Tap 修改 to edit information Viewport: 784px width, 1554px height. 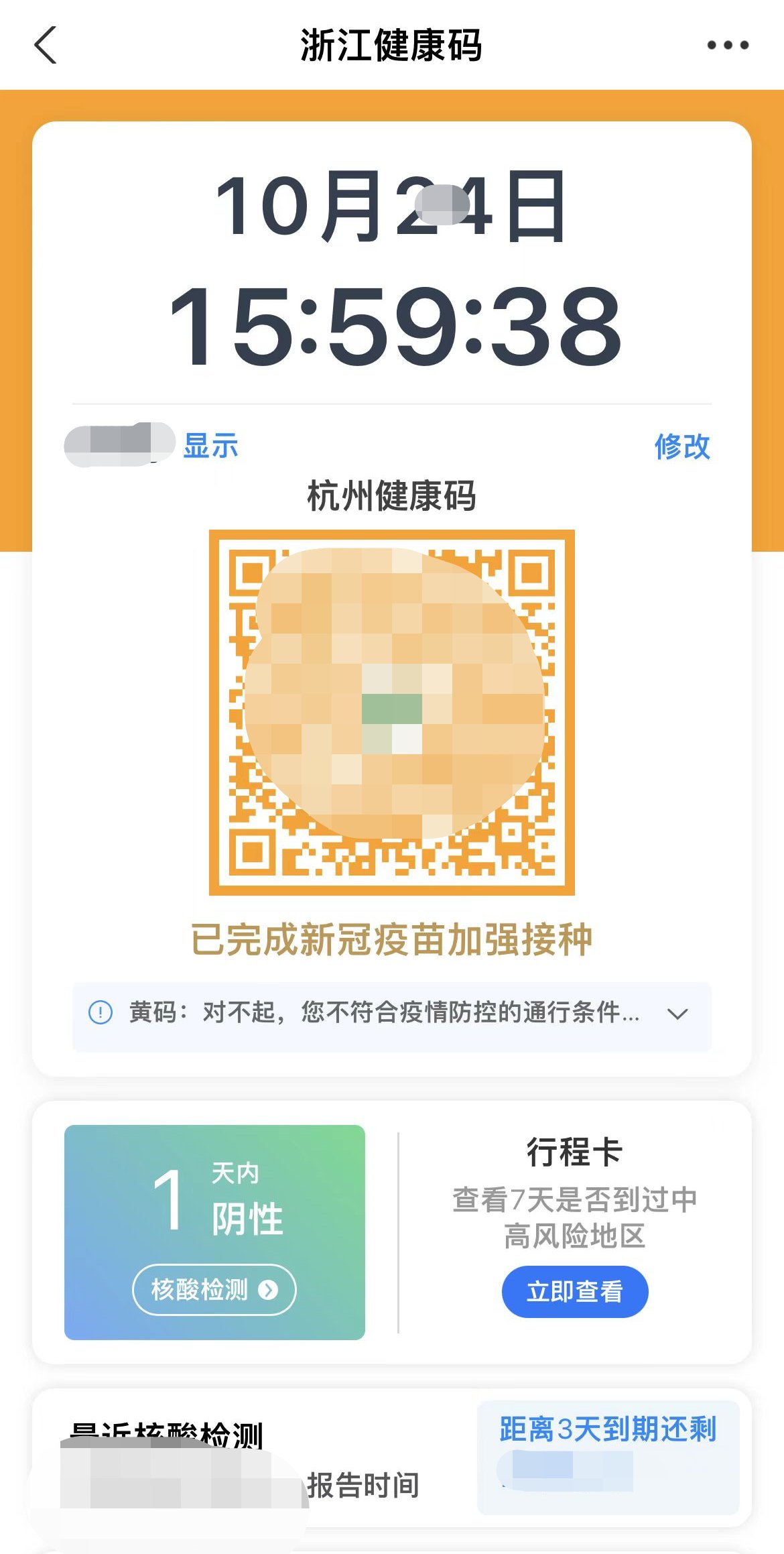tap(681, 446)
